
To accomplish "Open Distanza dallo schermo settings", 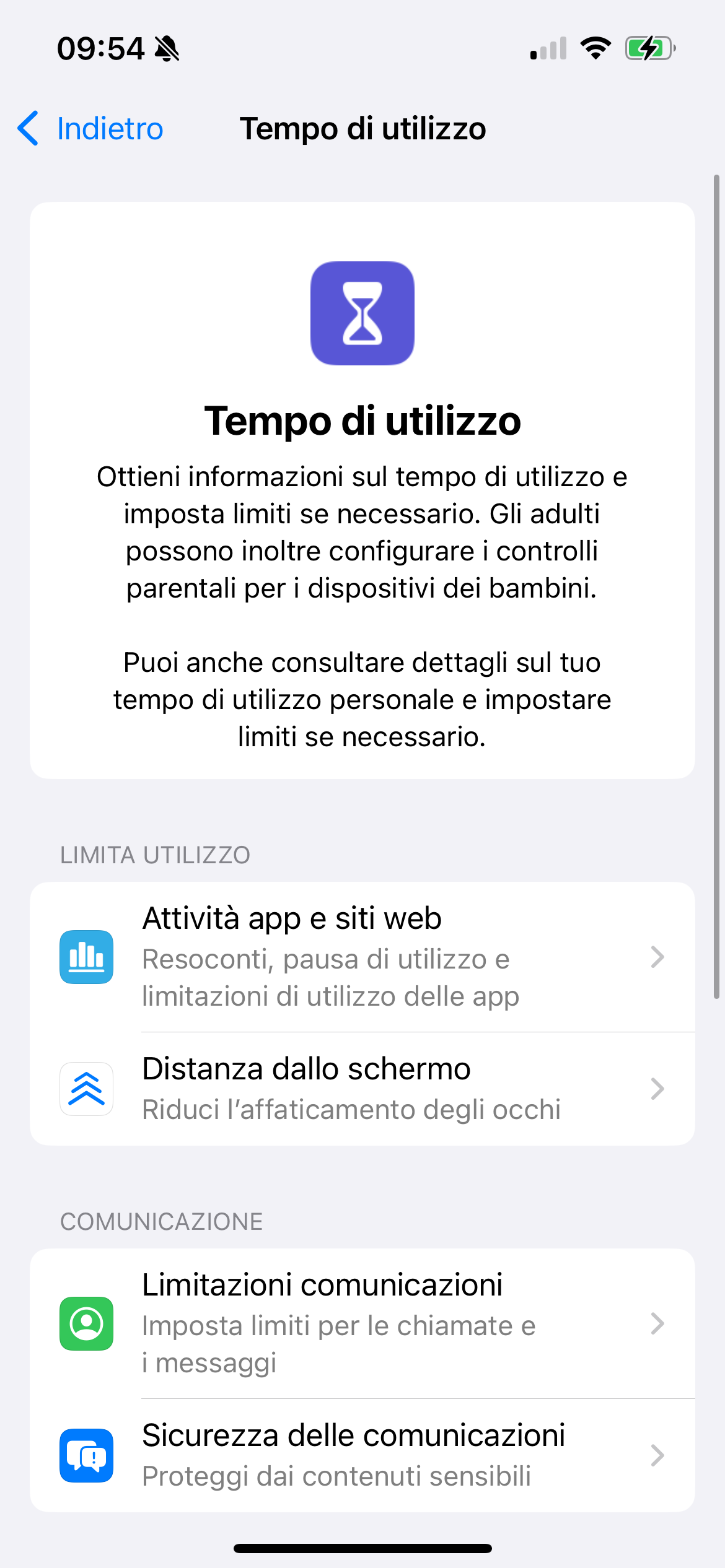I will click(362, 1089).
